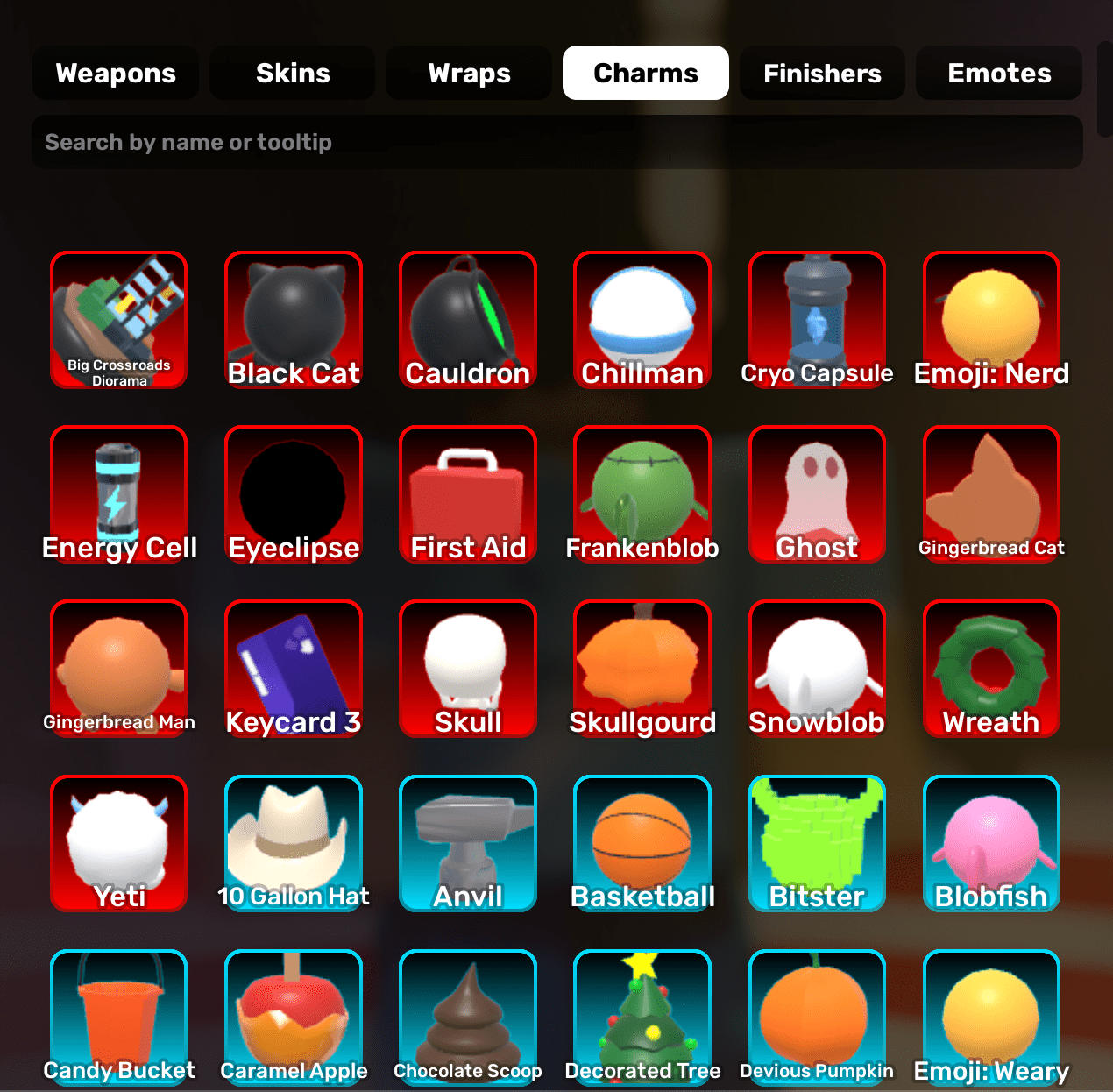Choose the Eyeclipse charm
This screenshot has height=1092, width=1113.
(294, 494)
